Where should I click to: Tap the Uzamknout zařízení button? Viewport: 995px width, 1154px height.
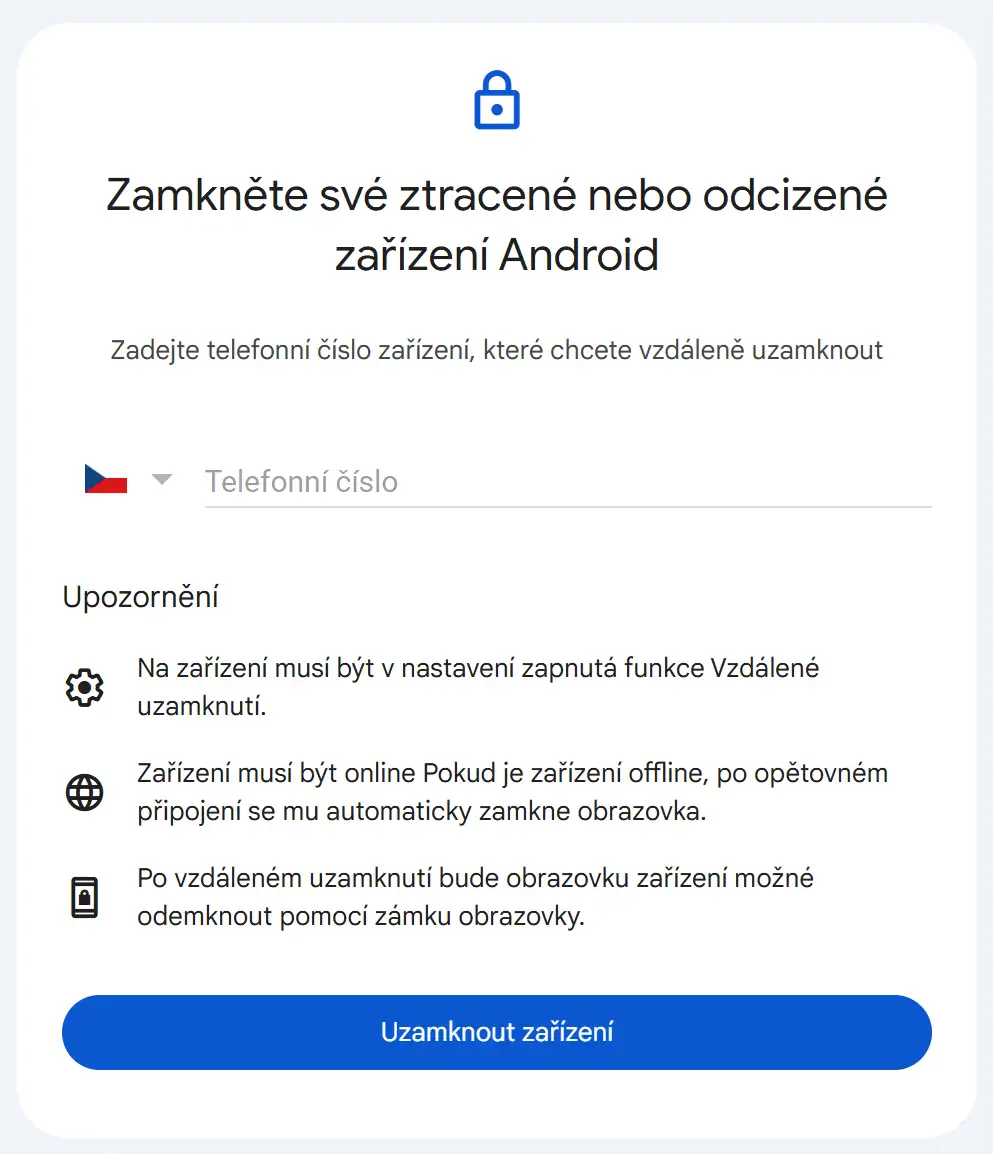(x=496, y=1032)
